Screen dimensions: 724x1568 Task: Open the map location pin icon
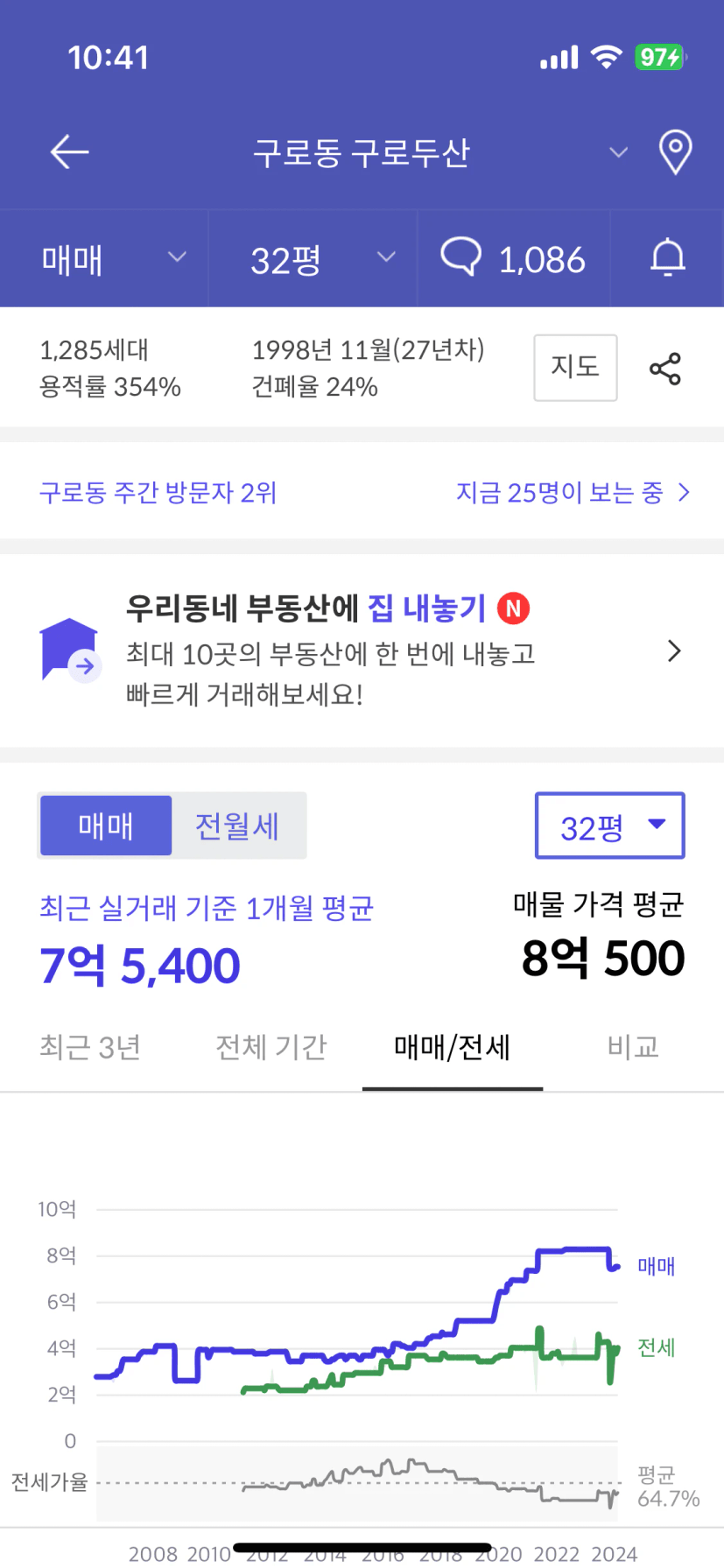coord(675,152)
